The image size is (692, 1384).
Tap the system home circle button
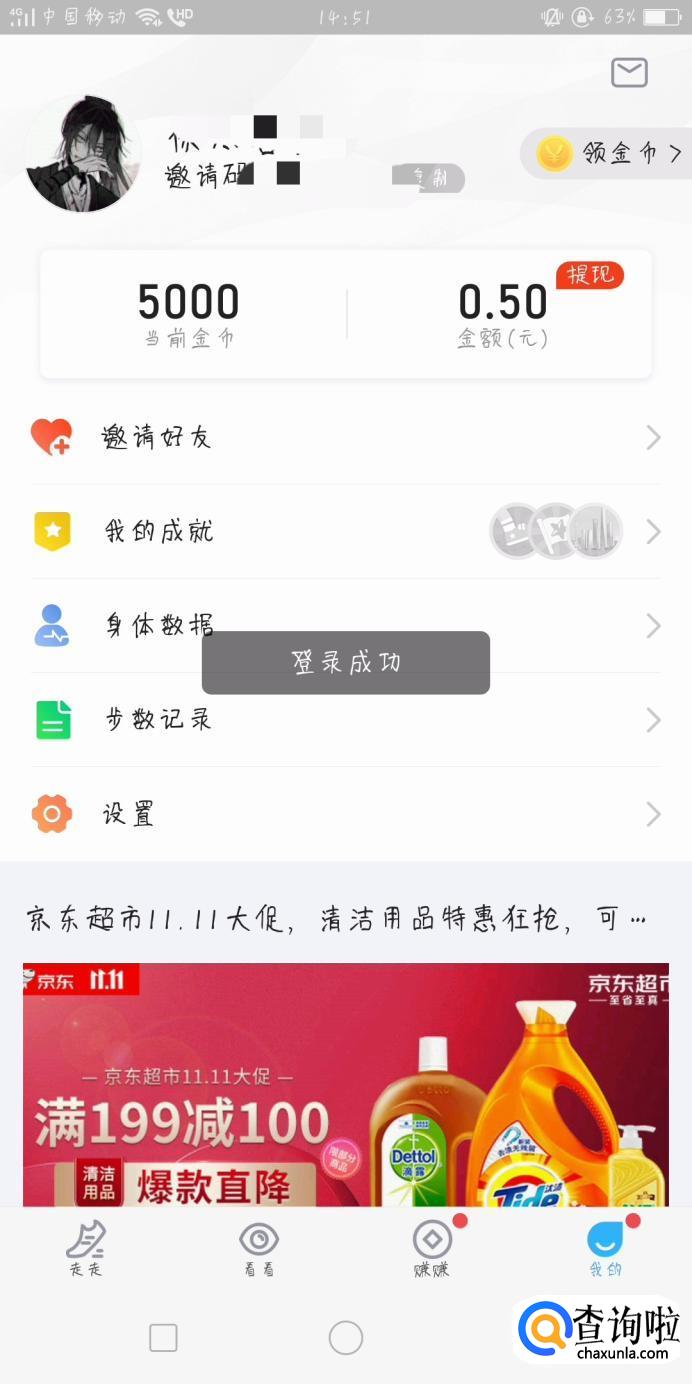(346, 1337)
